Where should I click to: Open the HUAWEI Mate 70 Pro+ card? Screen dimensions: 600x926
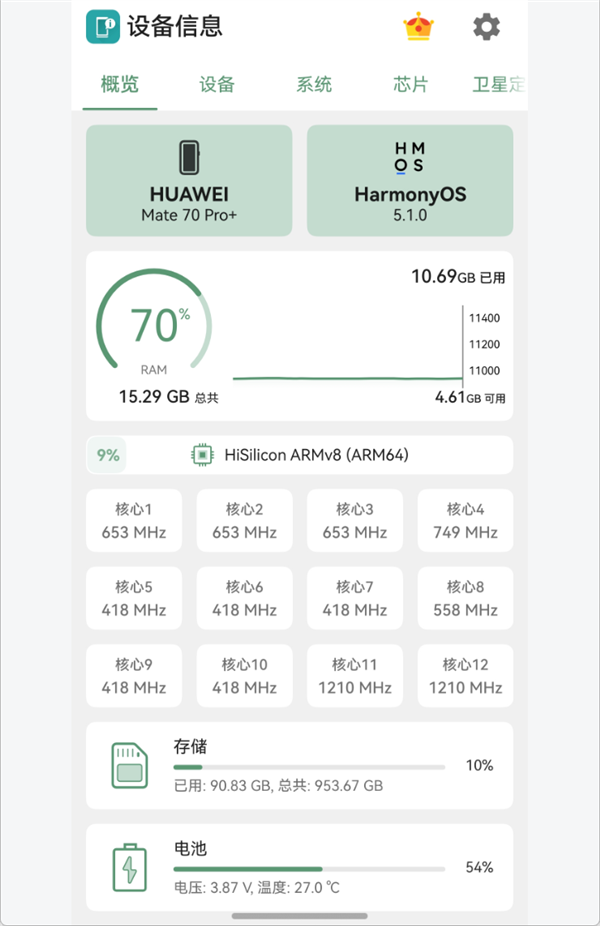189,180
